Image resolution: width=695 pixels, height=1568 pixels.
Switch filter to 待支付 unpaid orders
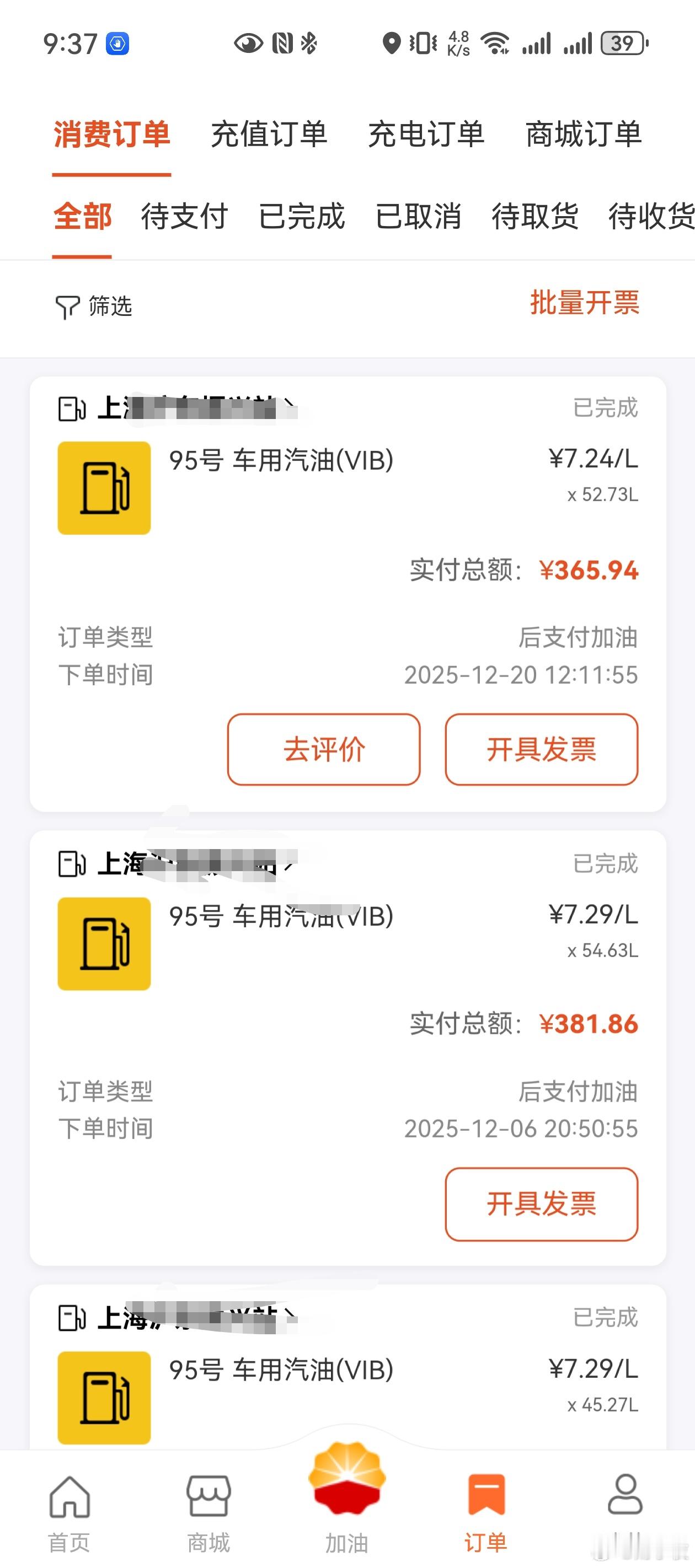coord(184,217)
